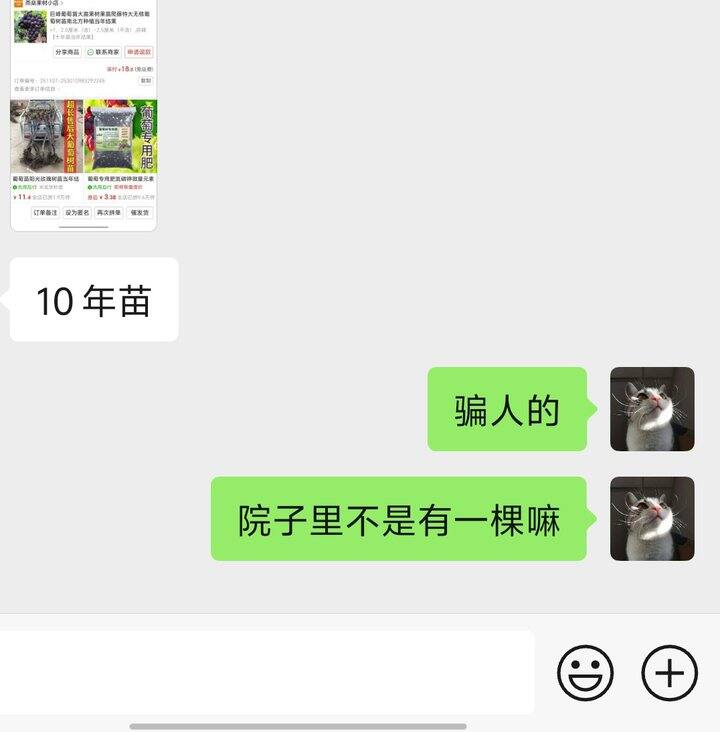Urge shipping with the 催发货 button

(138, 213)
